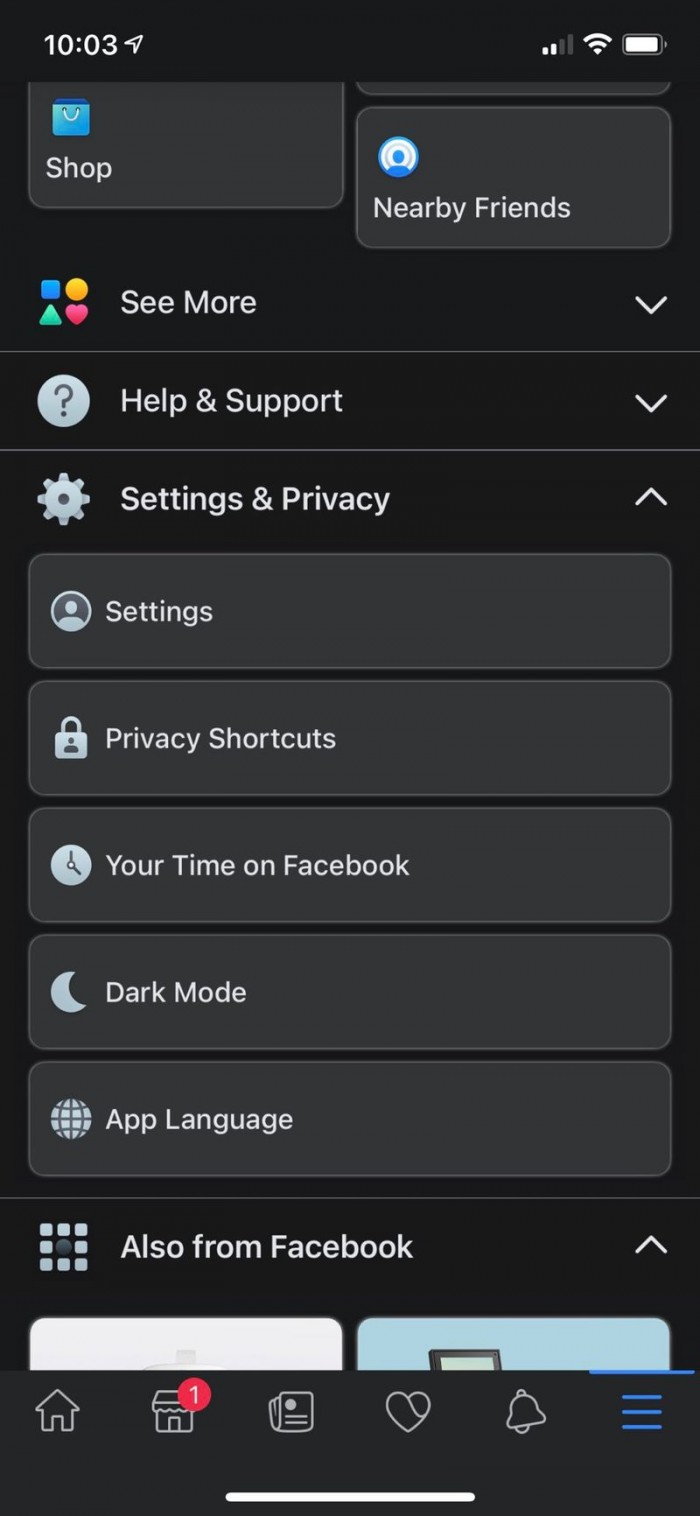This screenshot has height=1516, width=700.
Task: Open the Nearby Friends shortcut
Action: (x=513, y=178)
